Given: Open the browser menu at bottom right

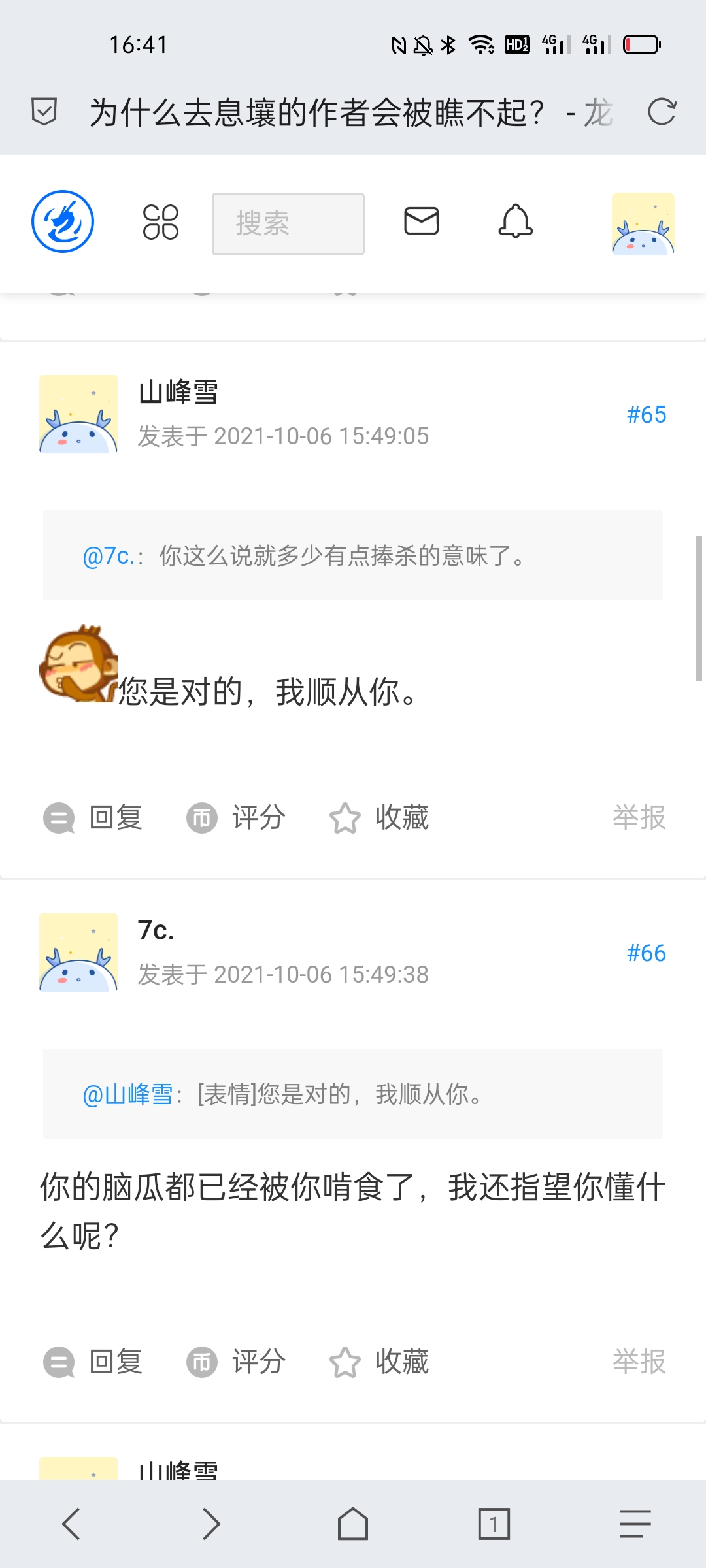Looking at the screenshot, I should pos(633,1524).
